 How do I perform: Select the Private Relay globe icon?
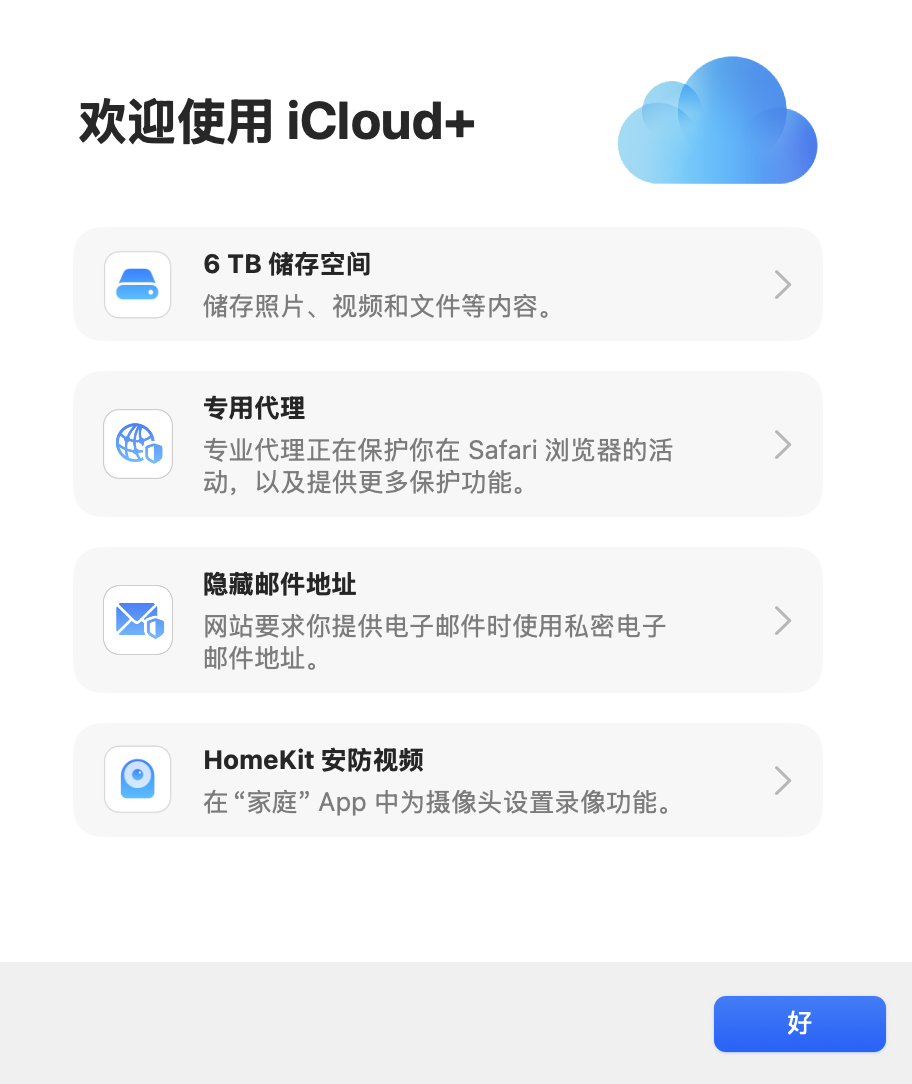click(137, 444)
